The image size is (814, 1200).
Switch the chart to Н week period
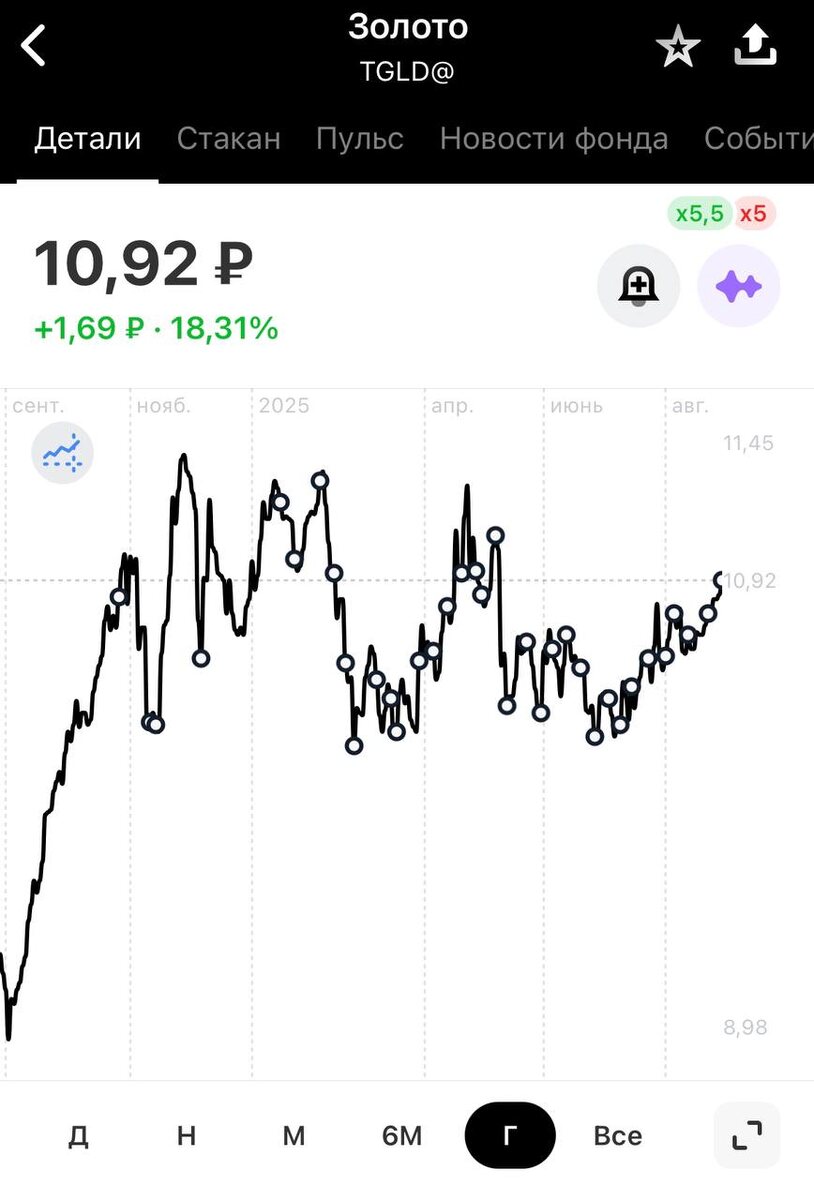tap(186, 1136)
